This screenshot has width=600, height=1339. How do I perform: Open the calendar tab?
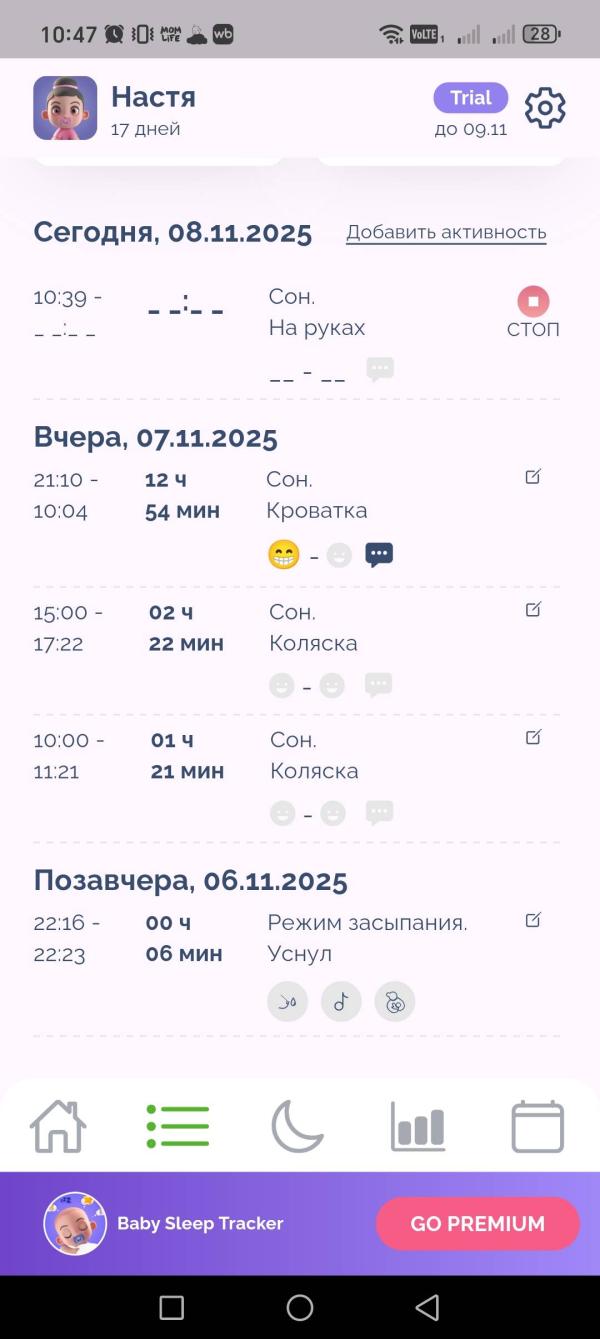tap(538, 1126)
